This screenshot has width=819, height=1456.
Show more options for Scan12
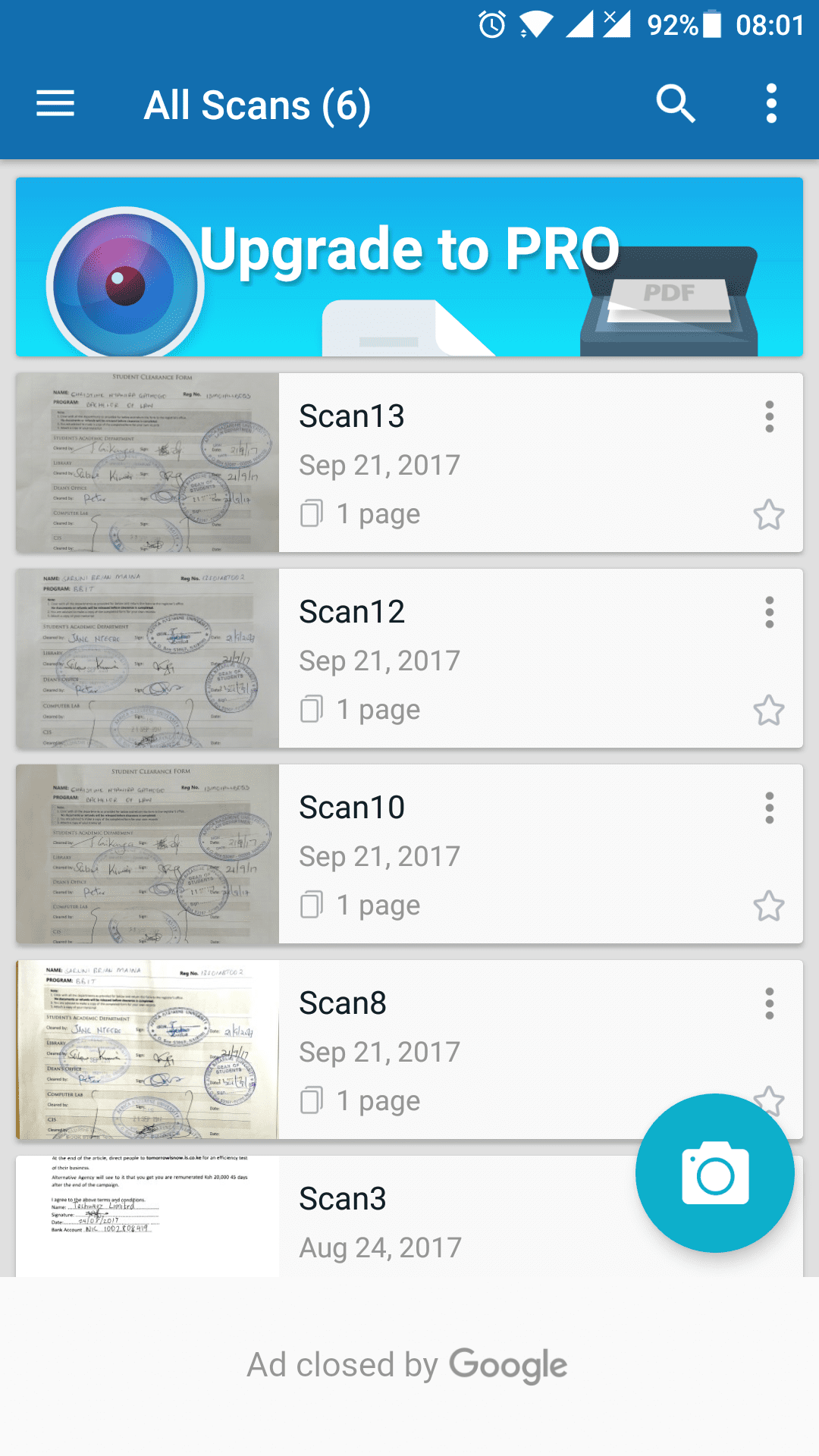(x=770, y=612)
